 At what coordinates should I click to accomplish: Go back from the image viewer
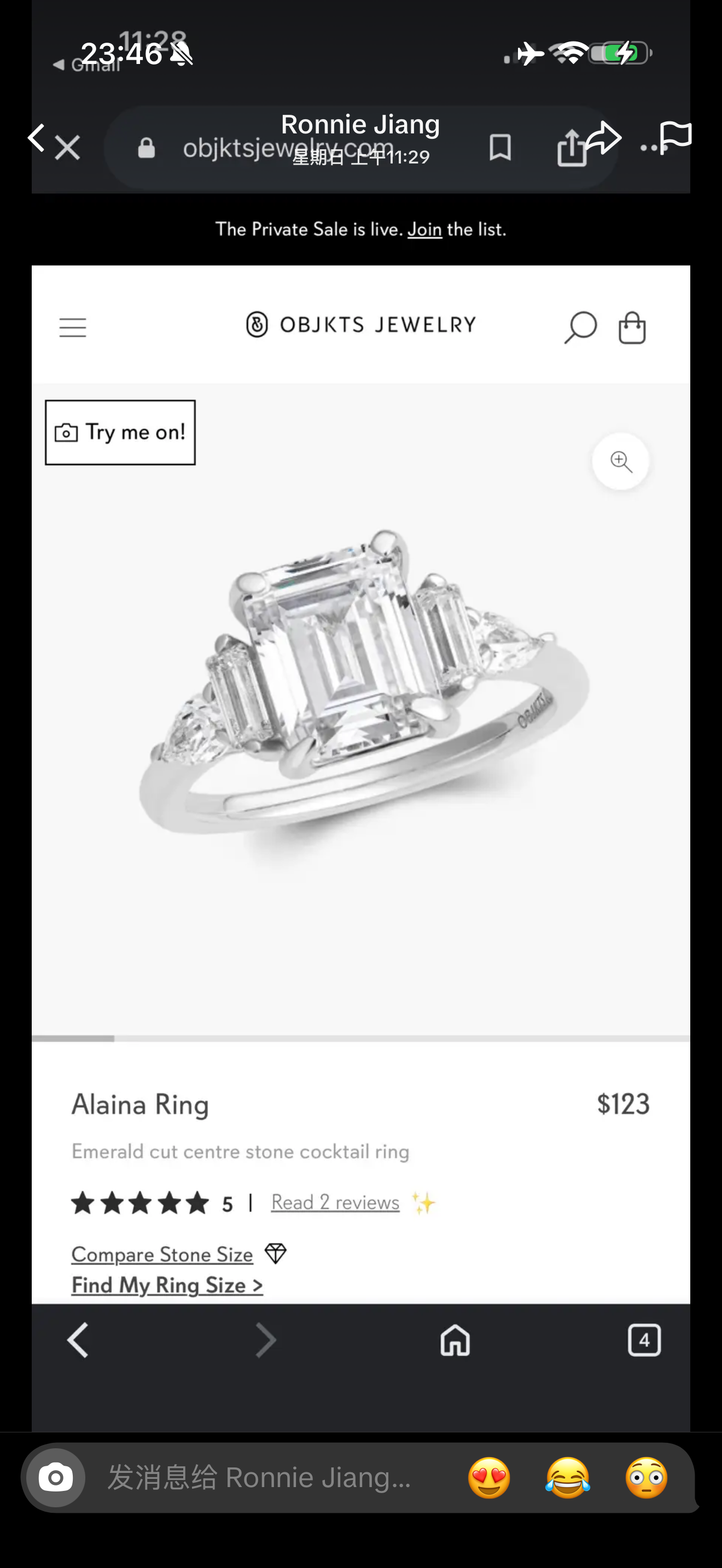pos(37,138)
